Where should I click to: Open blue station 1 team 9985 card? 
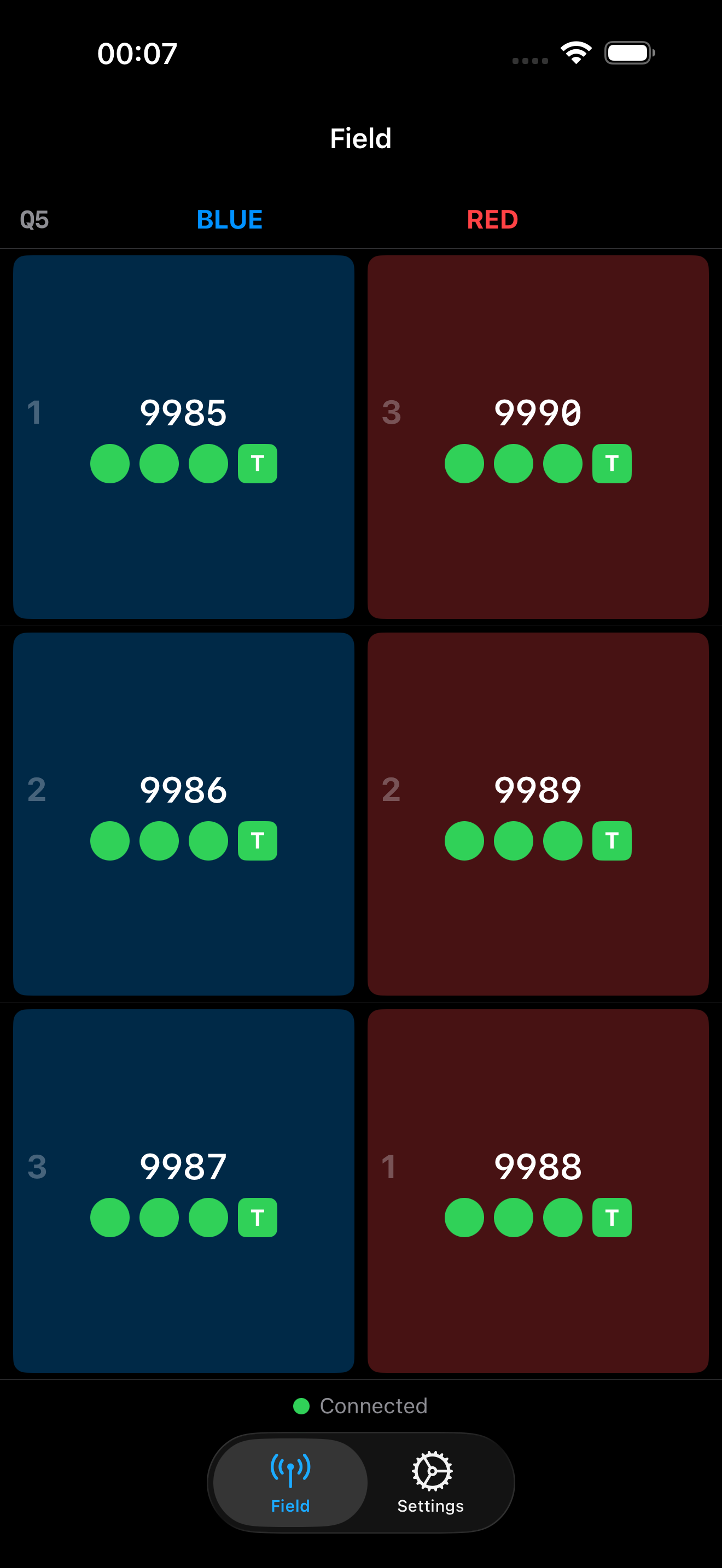183,436
